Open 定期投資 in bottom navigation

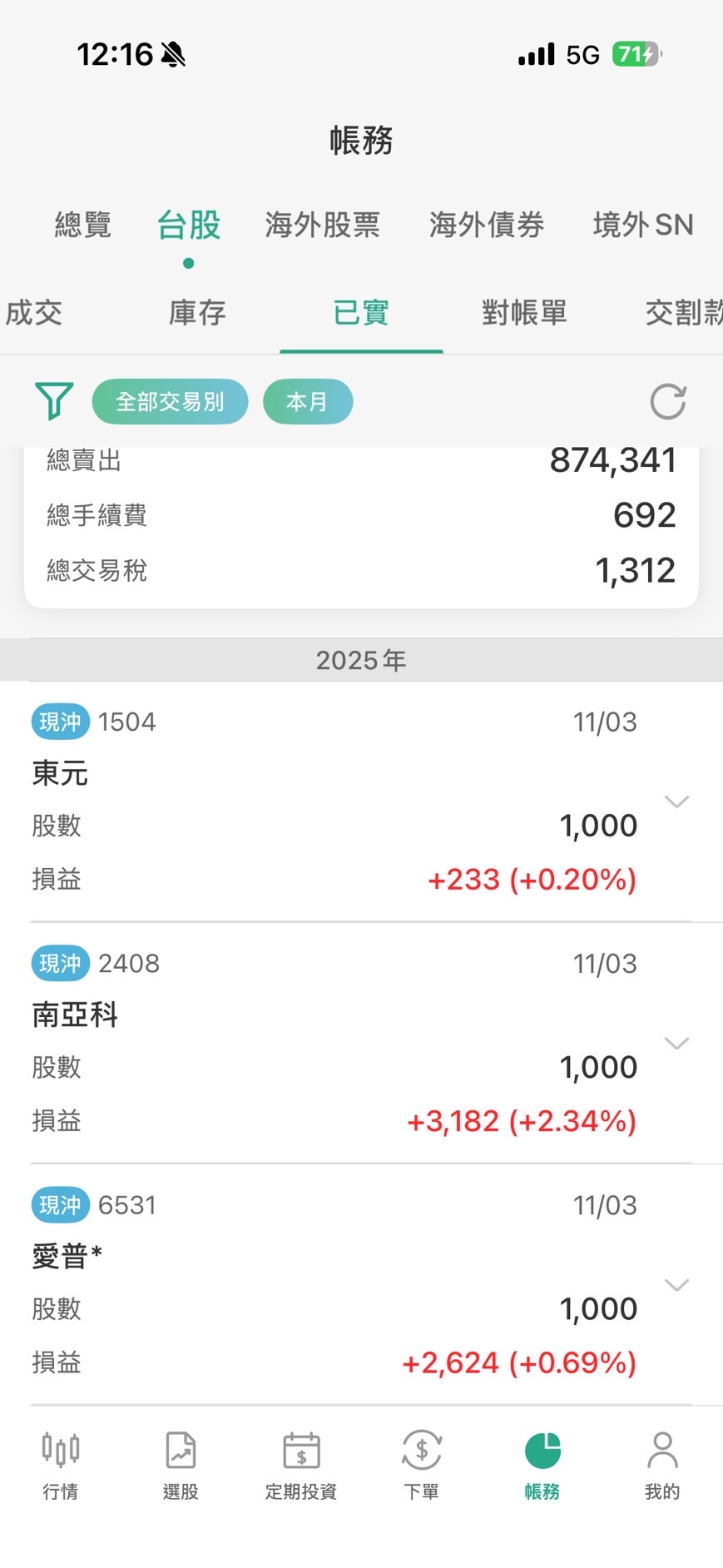(x=301, y=1465)
